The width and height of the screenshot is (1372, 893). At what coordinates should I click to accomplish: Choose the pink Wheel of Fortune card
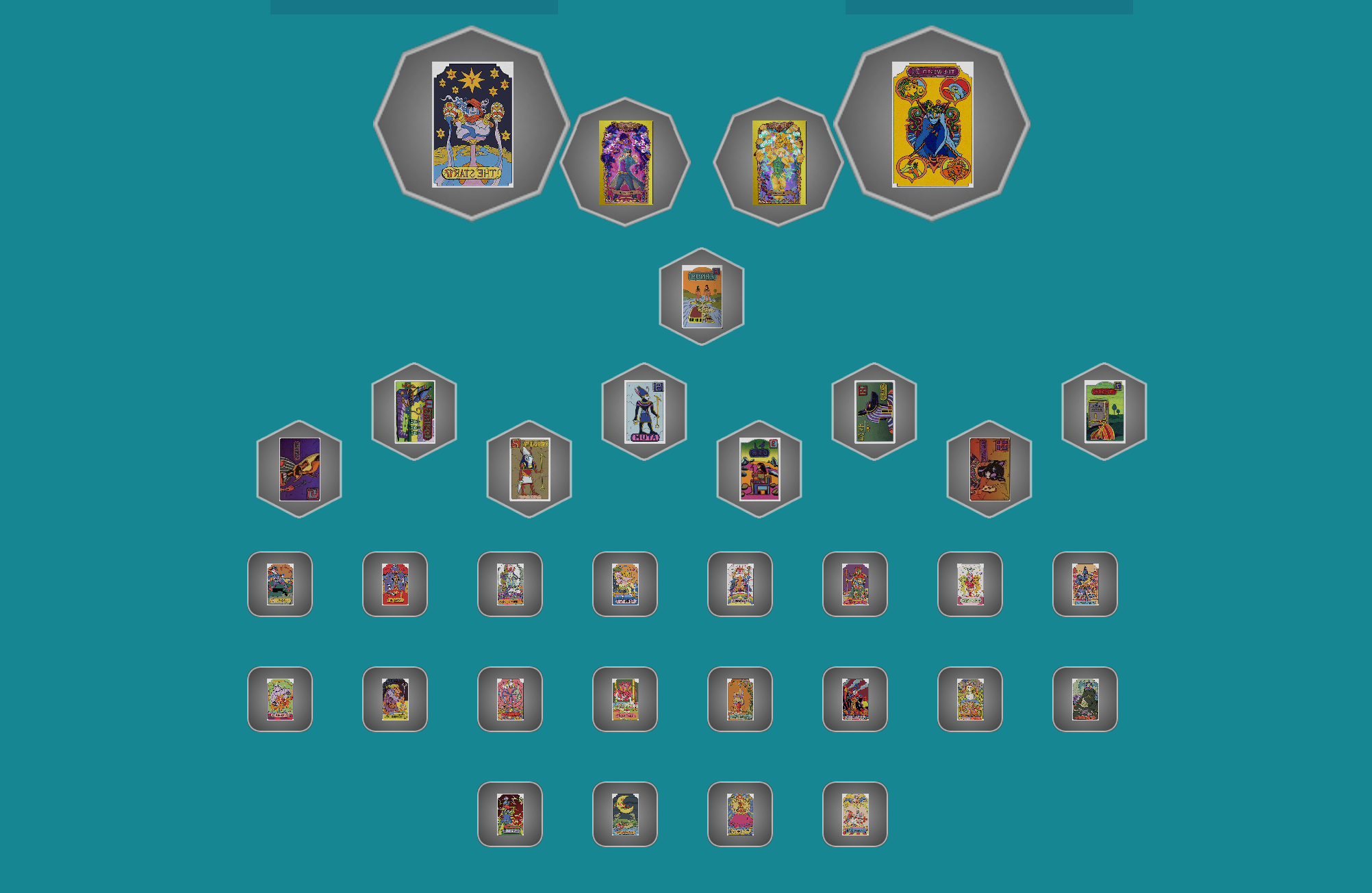(510, 699)
